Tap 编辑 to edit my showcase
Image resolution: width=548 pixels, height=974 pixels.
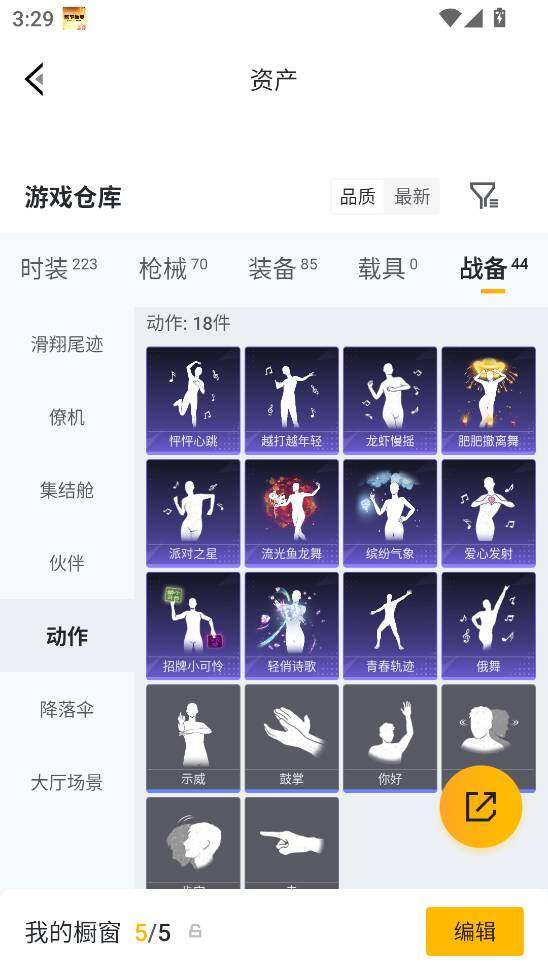click(475, 931)
